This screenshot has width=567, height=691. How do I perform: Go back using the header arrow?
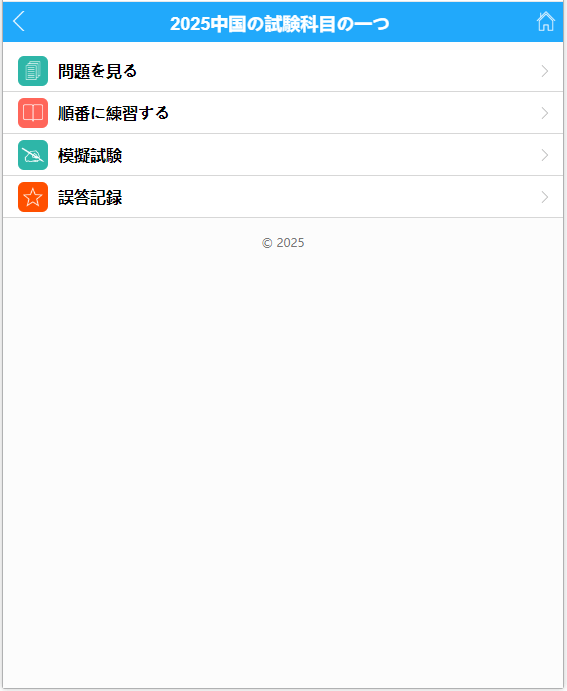click(x=19, y=22)
